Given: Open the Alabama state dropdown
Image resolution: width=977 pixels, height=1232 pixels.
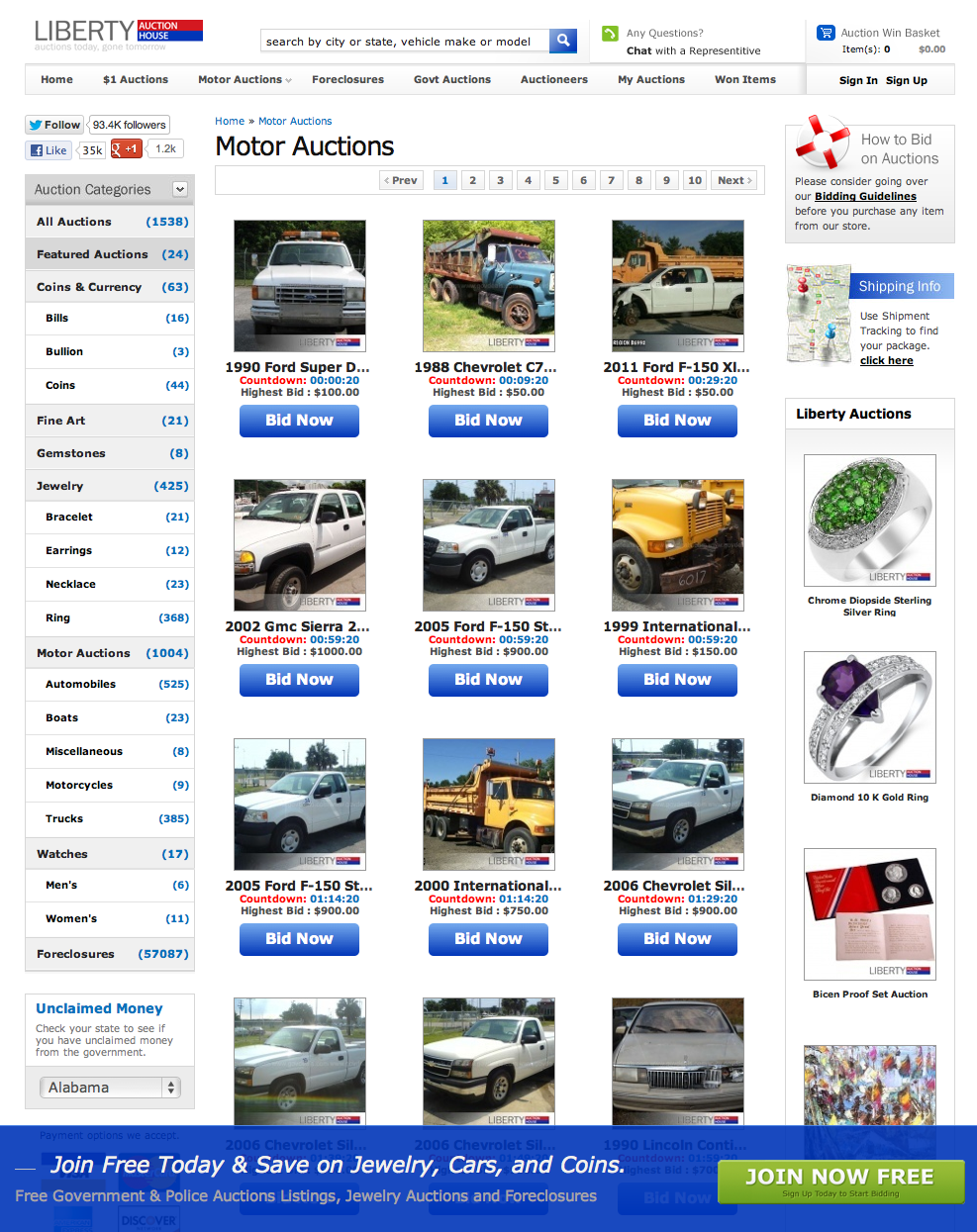Looking at the screenshot, I should coord(110,1088).
